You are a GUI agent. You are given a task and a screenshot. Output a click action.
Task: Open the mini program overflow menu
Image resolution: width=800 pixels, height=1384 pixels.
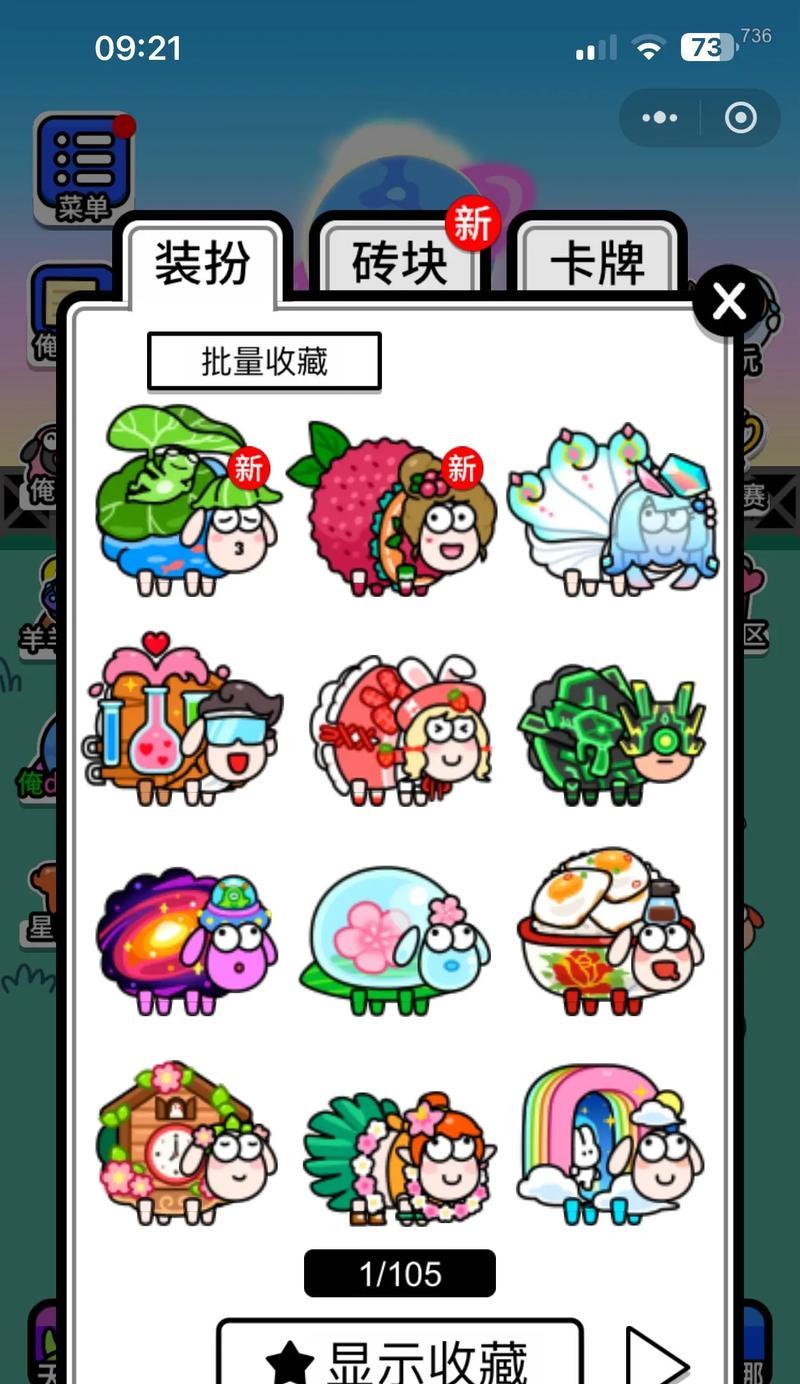660,118
